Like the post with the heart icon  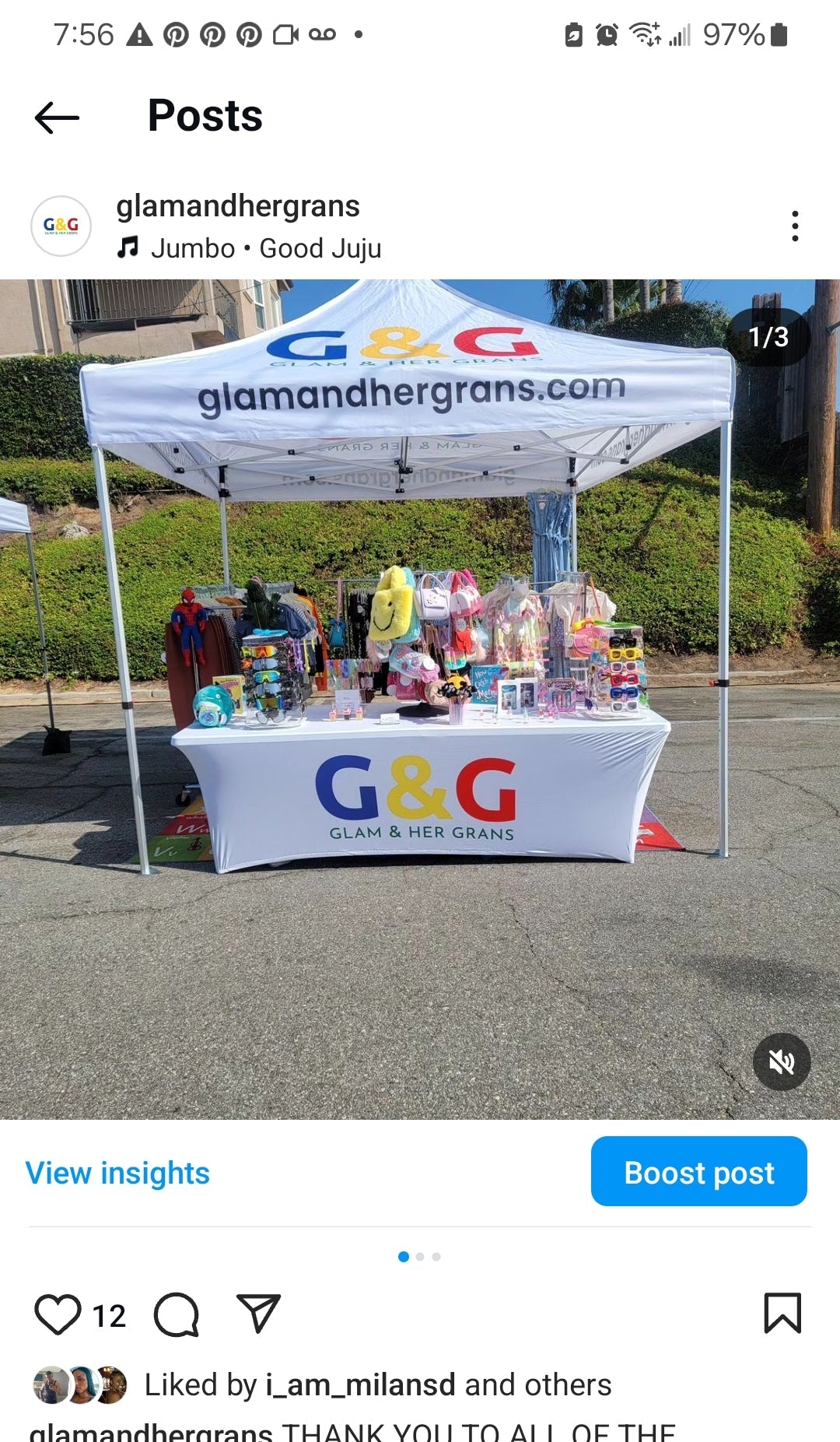click(58, 1314)
